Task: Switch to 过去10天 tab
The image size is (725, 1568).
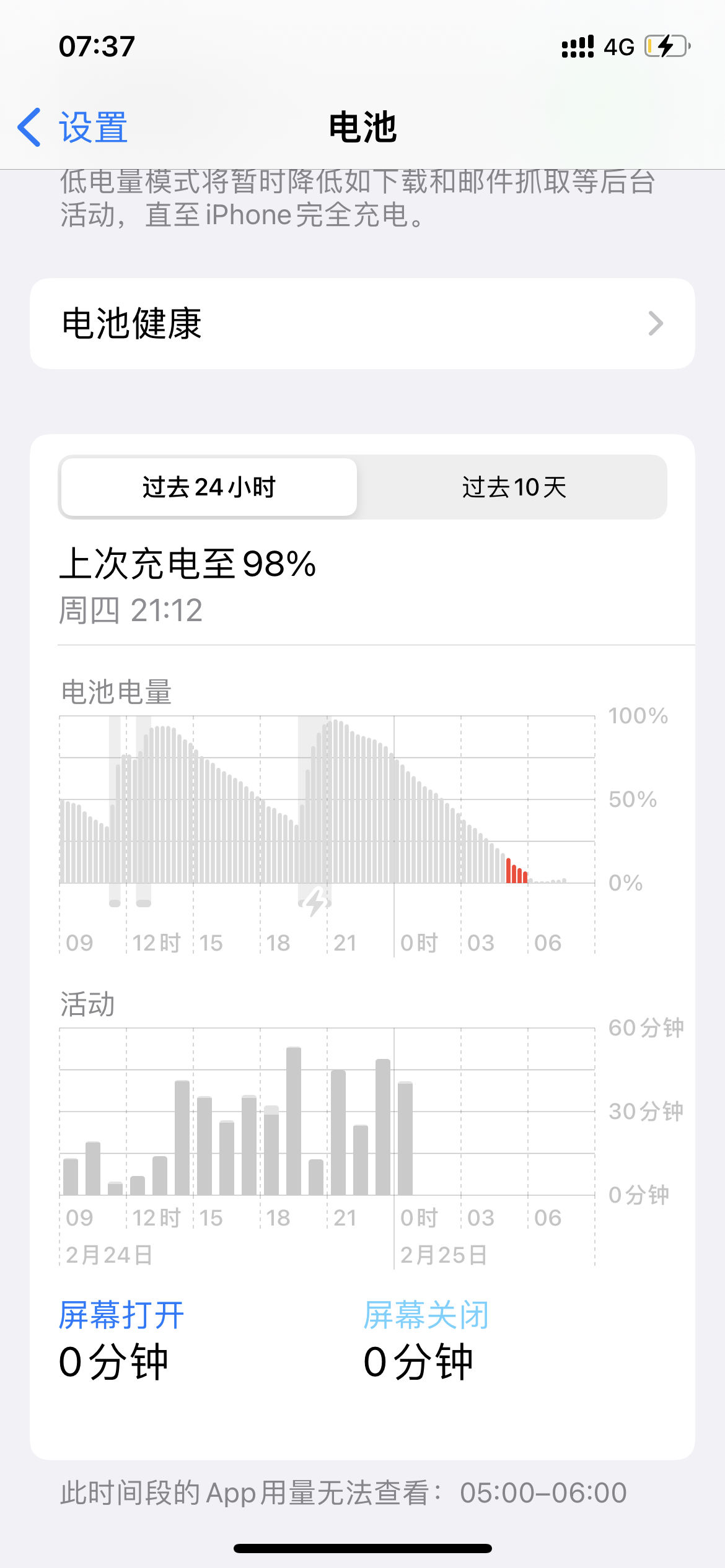Action: click(x=513, y=487)
